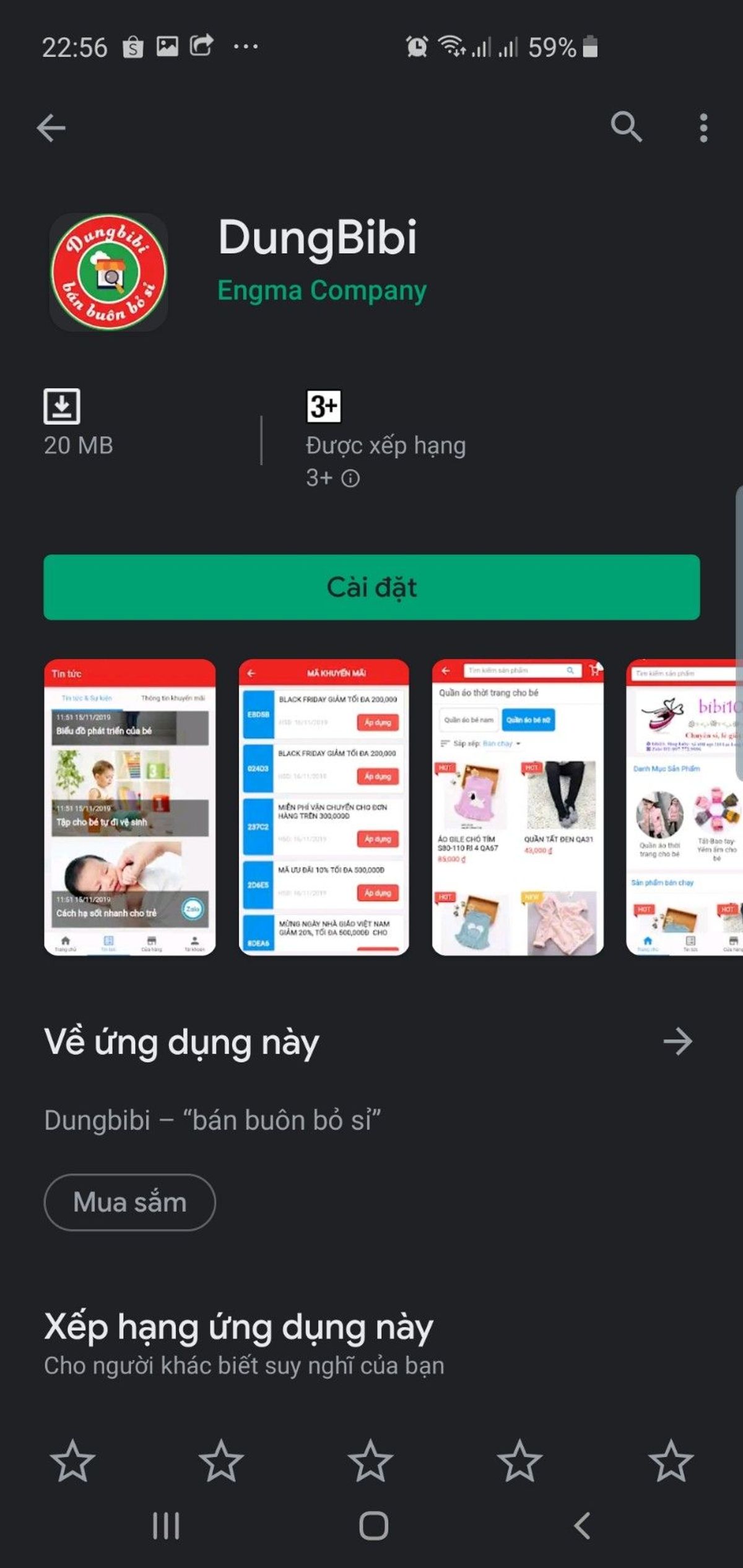Give the app three stars
This screenshot has width=743, height=1568.
coord(370,1461)
